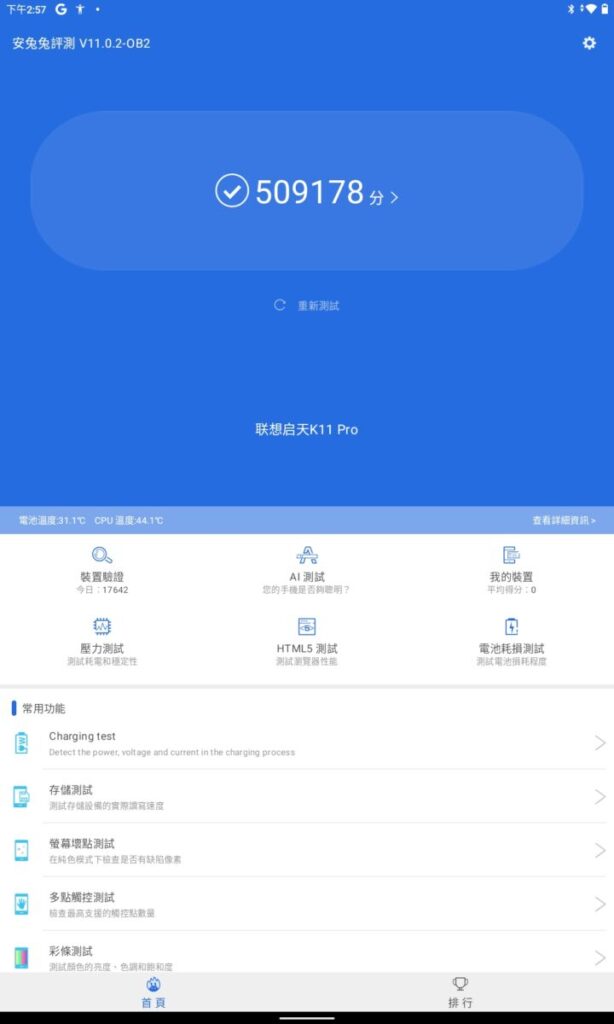The width and height of the screenshot is (614, 1024).
Task: Launch the 壓力測試 stress test
Action: [102, 639]
